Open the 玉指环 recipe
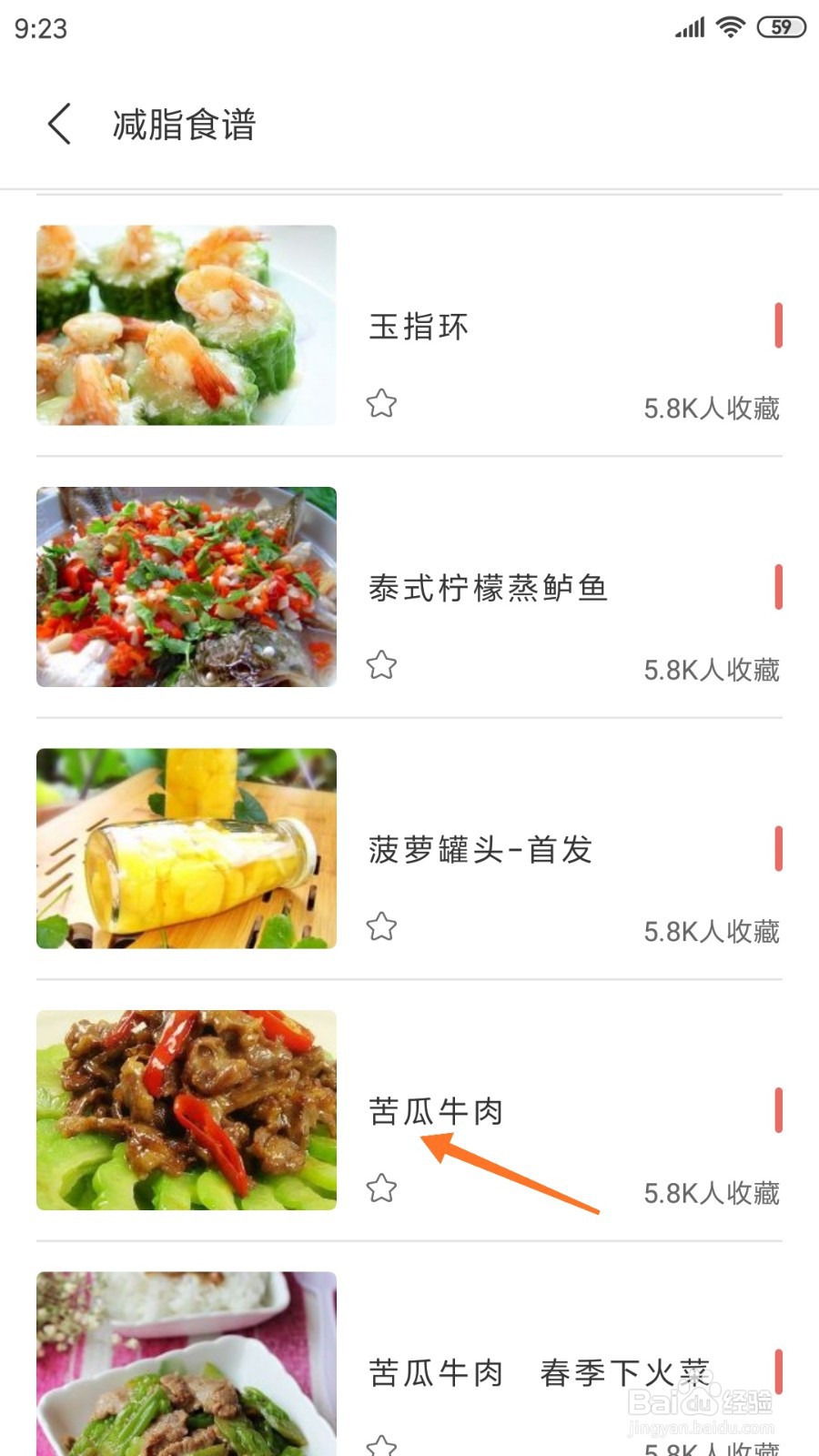The image size is (819, 1456). tap(419, 327)
